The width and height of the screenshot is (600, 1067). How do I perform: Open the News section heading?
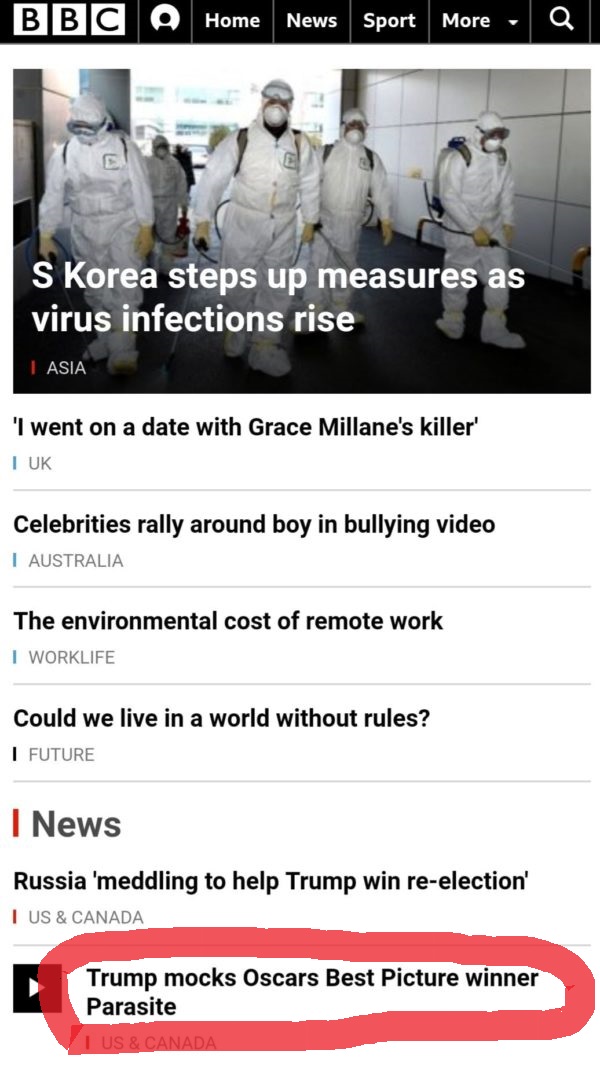click(76, 824)
